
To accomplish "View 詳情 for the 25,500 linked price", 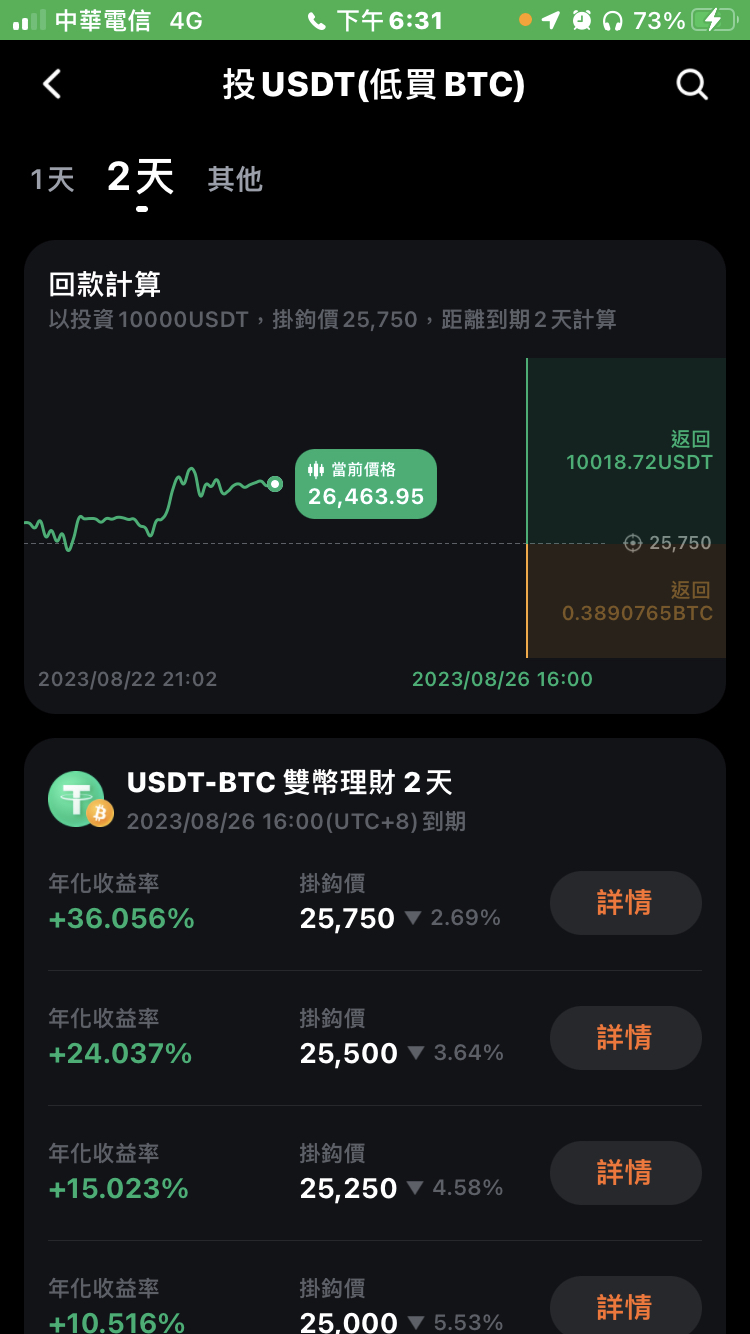I will point(626,1038).
